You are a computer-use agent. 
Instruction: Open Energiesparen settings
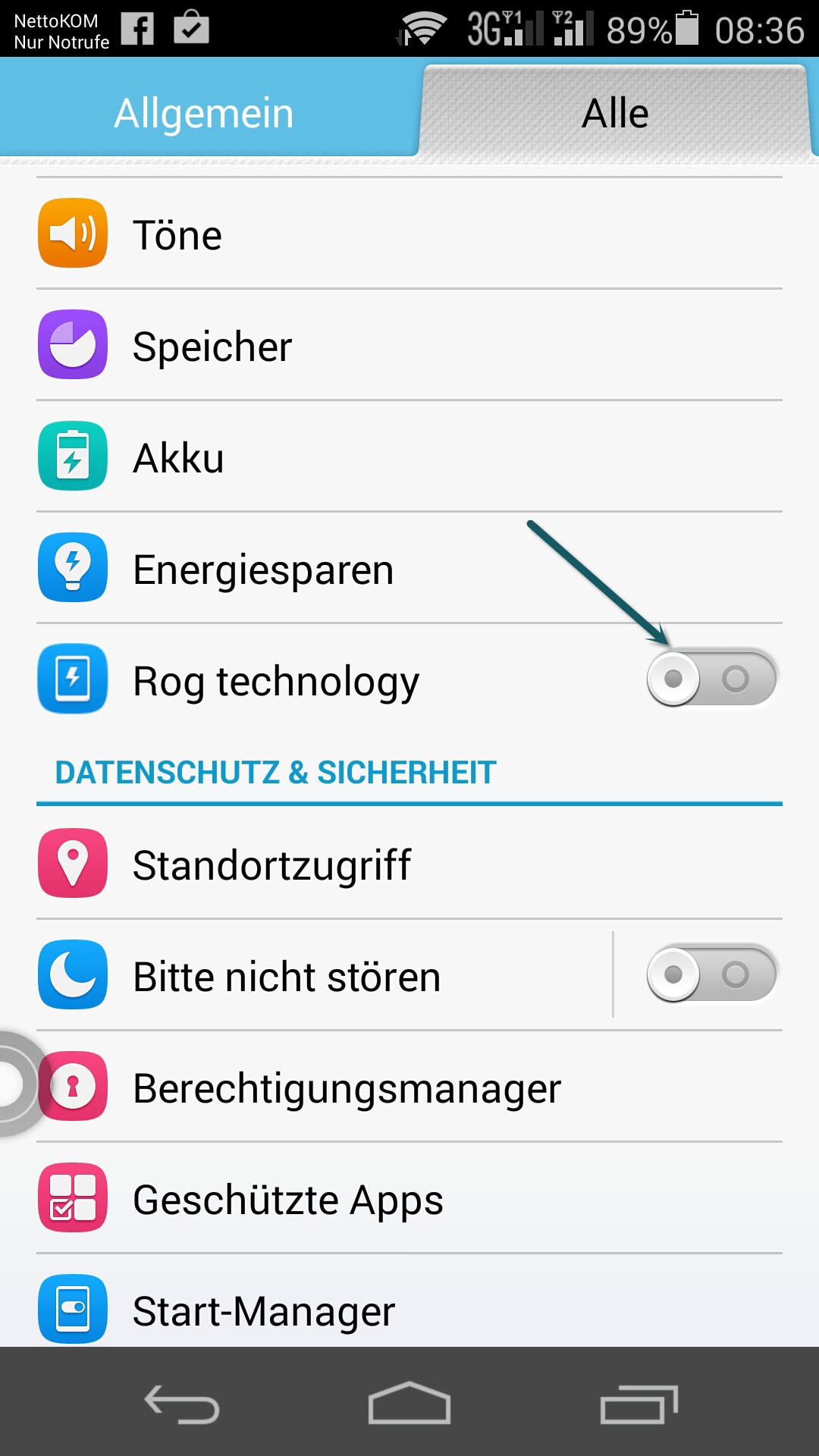pos(409,568)
